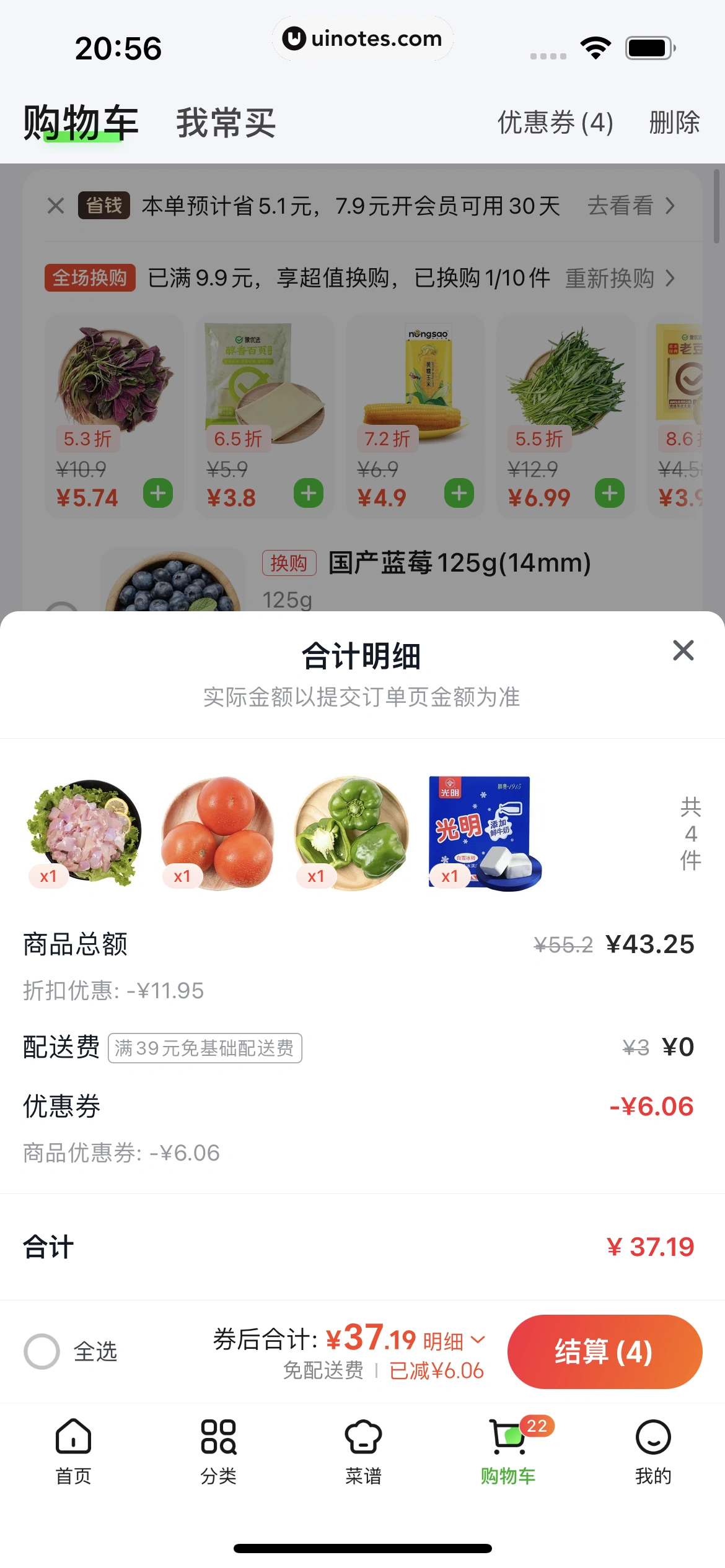725x1568 pixels.
Task: Dismiss the 省钱 membership banner
Action: tap(56, 206)
